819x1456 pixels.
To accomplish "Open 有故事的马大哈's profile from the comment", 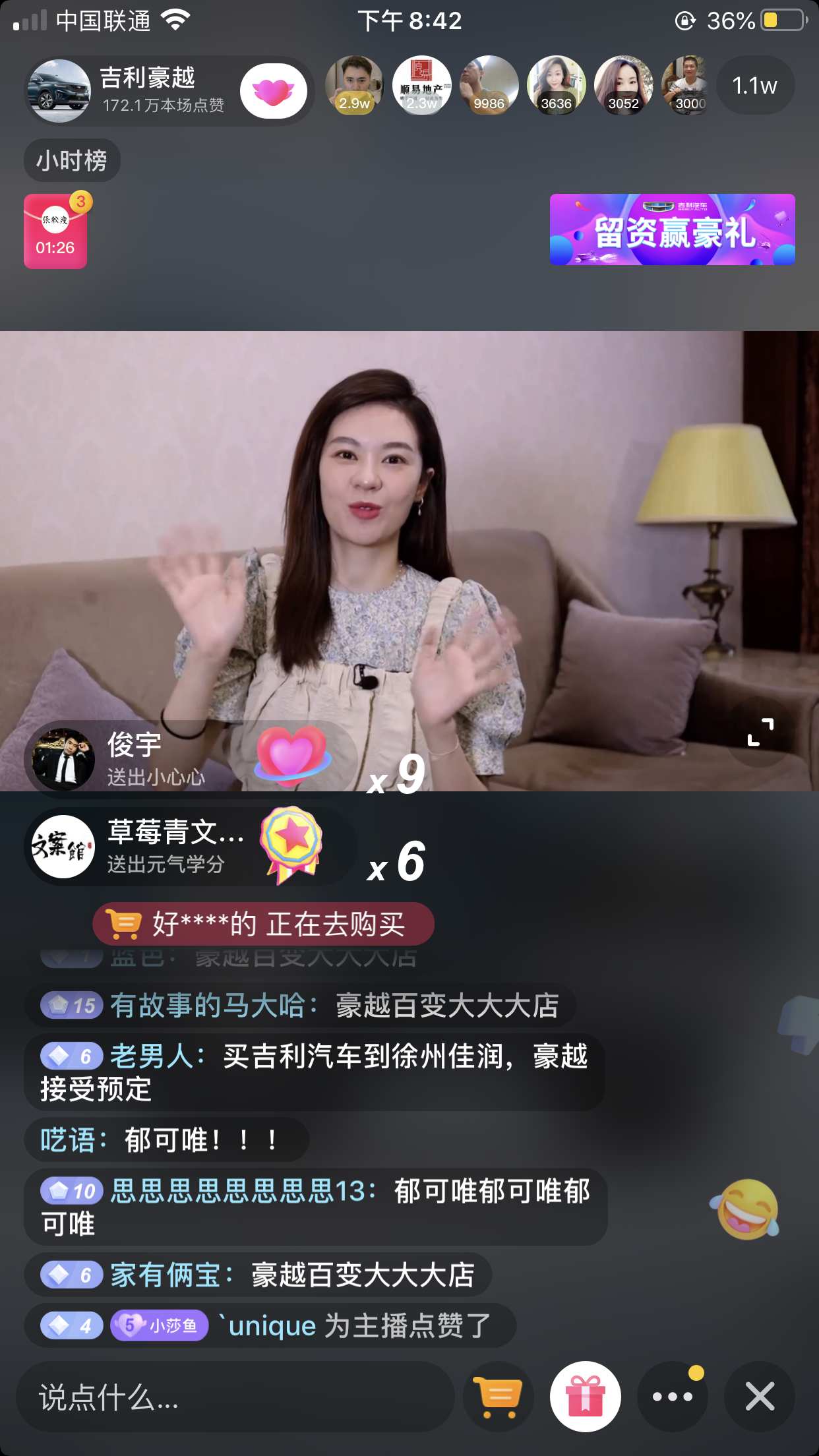I will pos(208,1006).
